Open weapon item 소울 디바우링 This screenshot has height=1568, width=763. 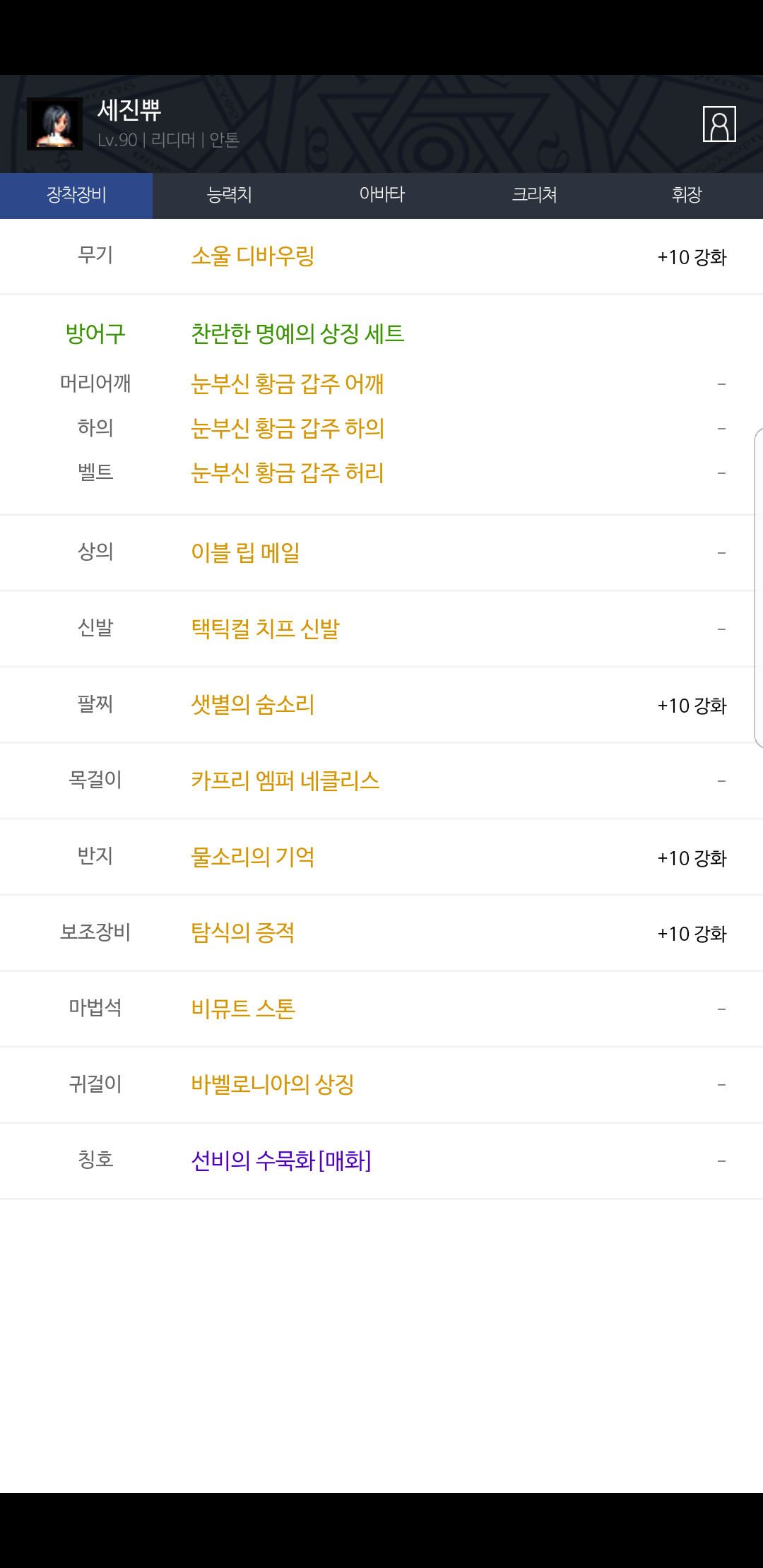pos(253,256)
